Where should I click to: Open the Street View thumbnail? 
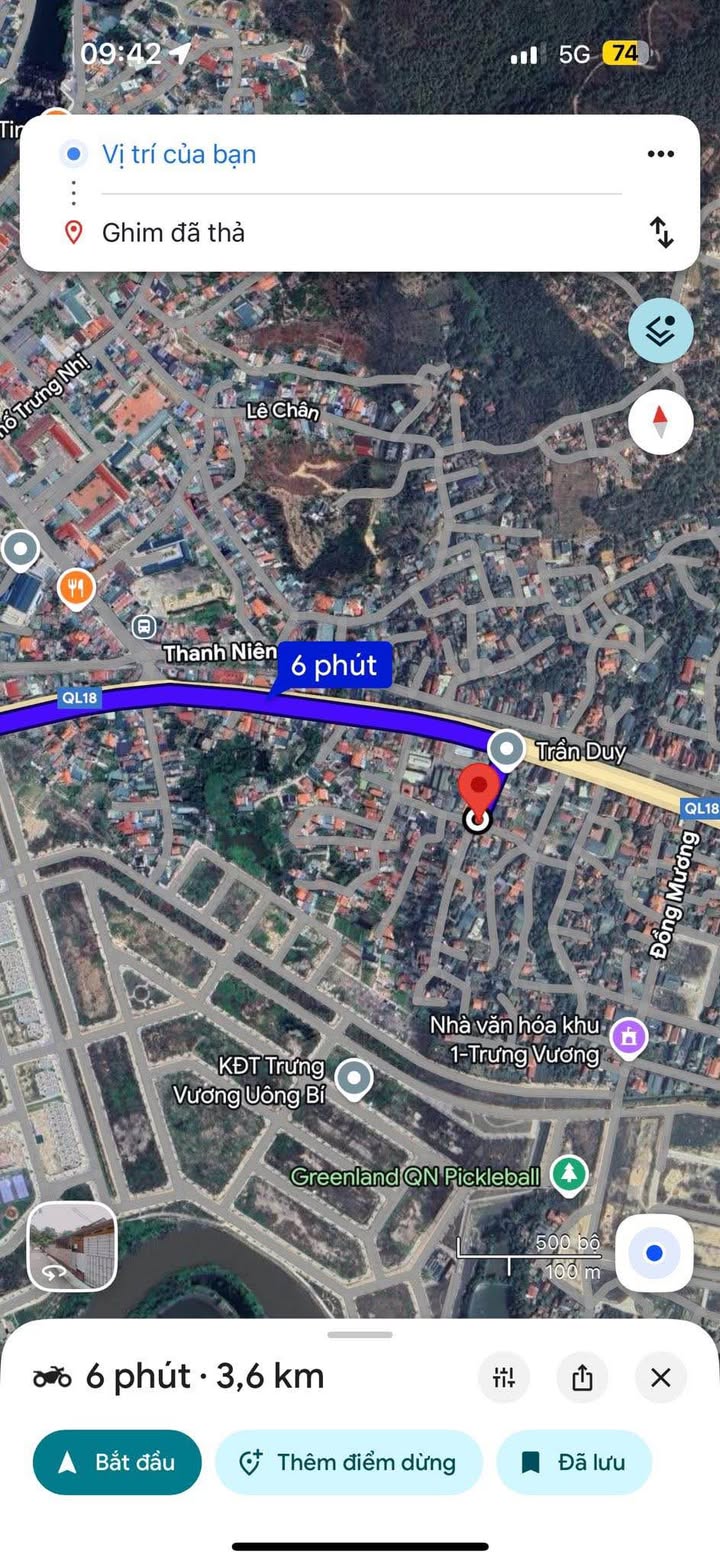(x=72, y=1246)
